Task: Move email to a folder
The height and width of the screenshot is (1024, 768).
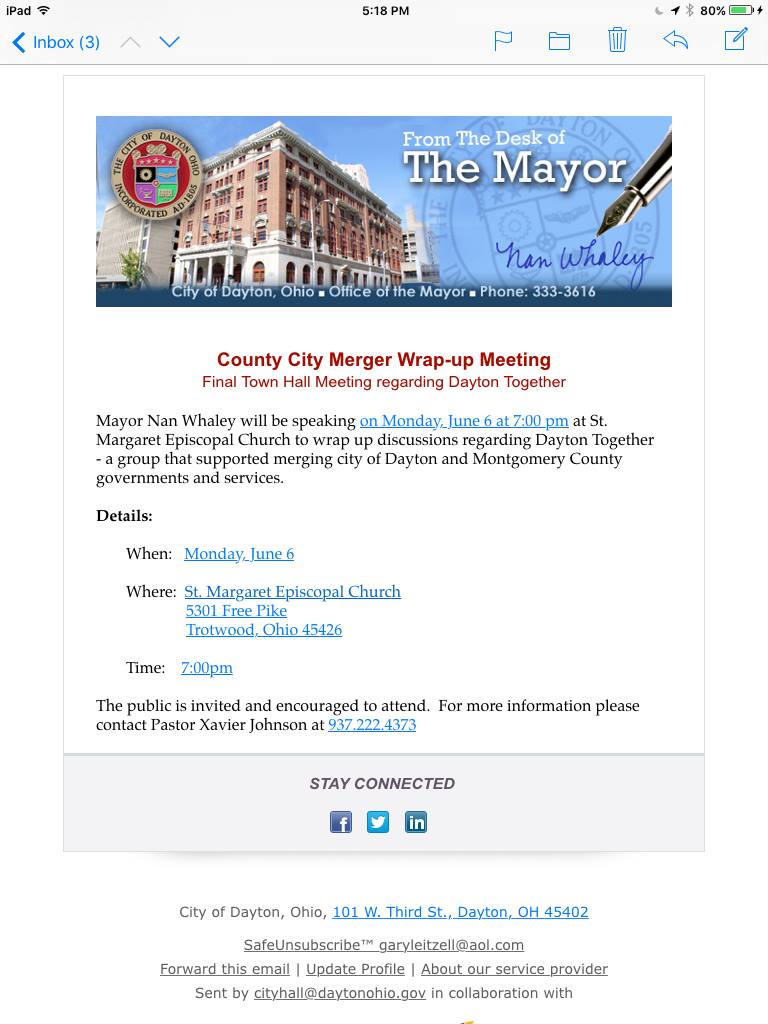Action: 559,41
